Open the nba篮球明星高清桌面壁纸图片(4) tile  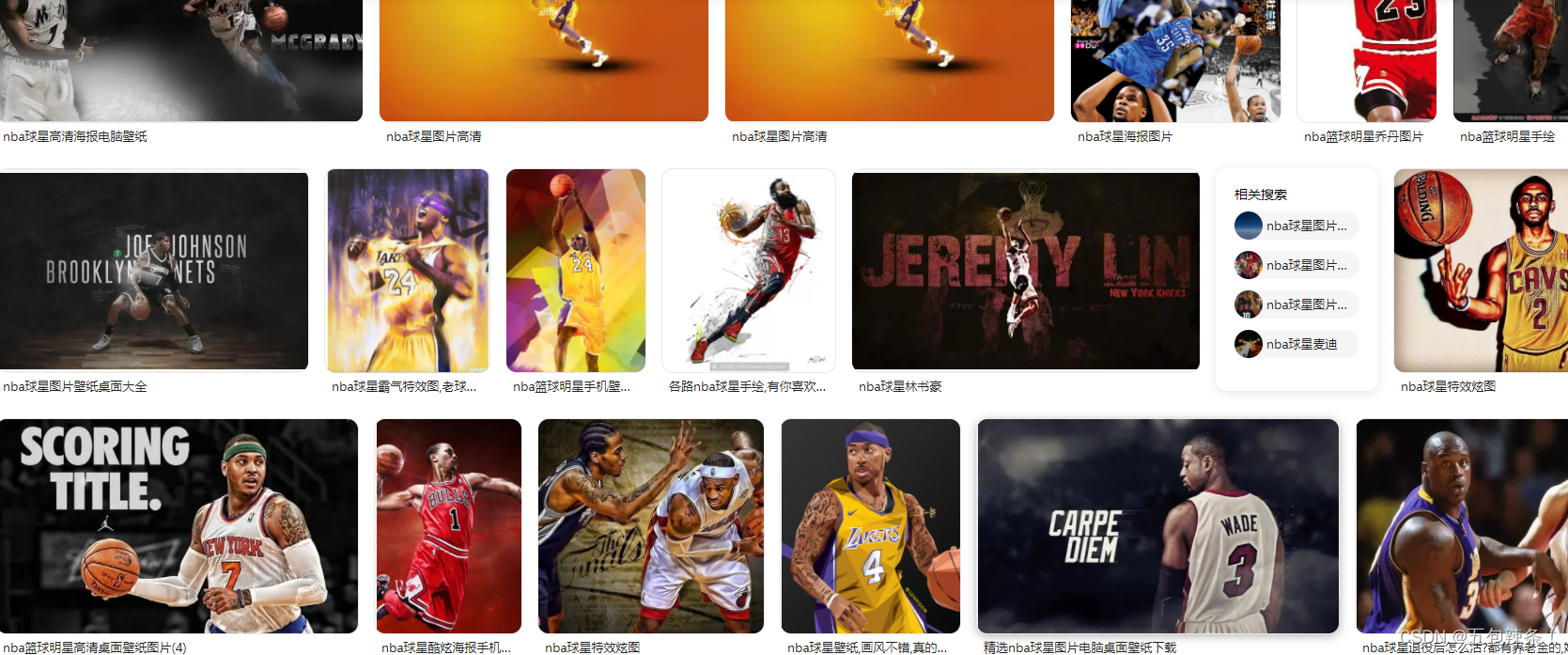click(179, 526)
